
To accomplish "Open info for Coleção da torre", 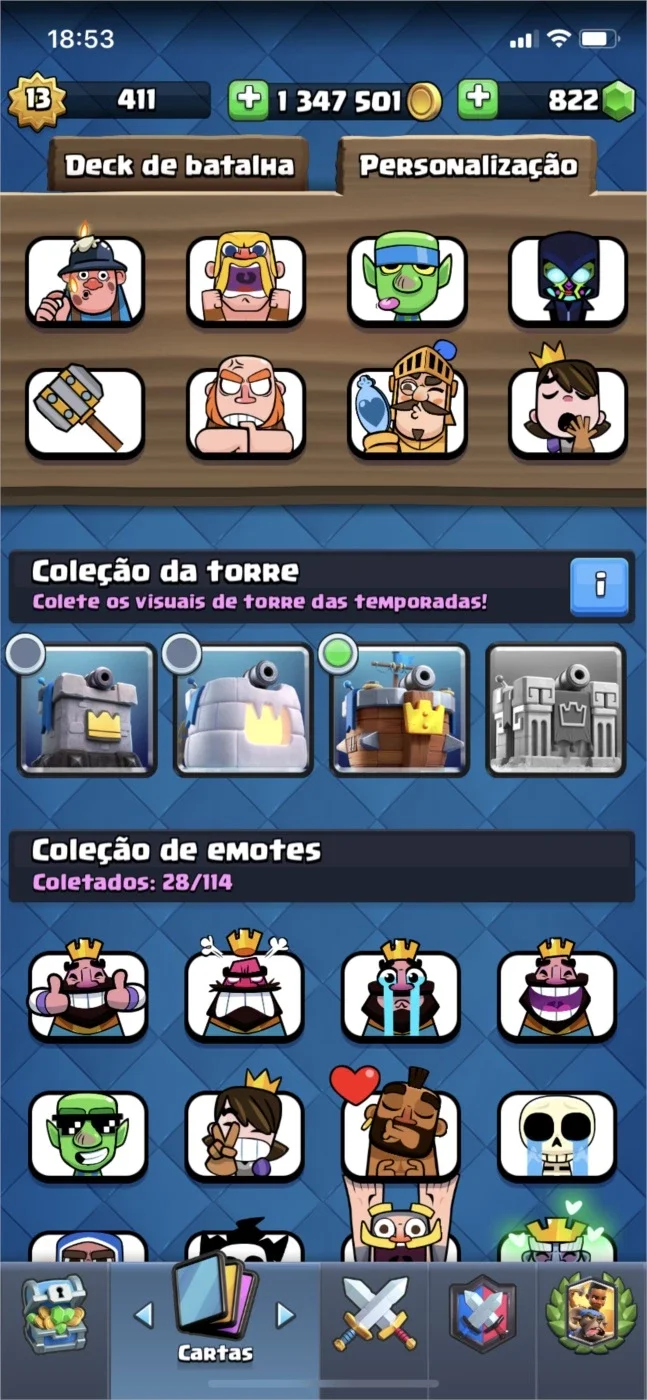I will coord(599,586).
